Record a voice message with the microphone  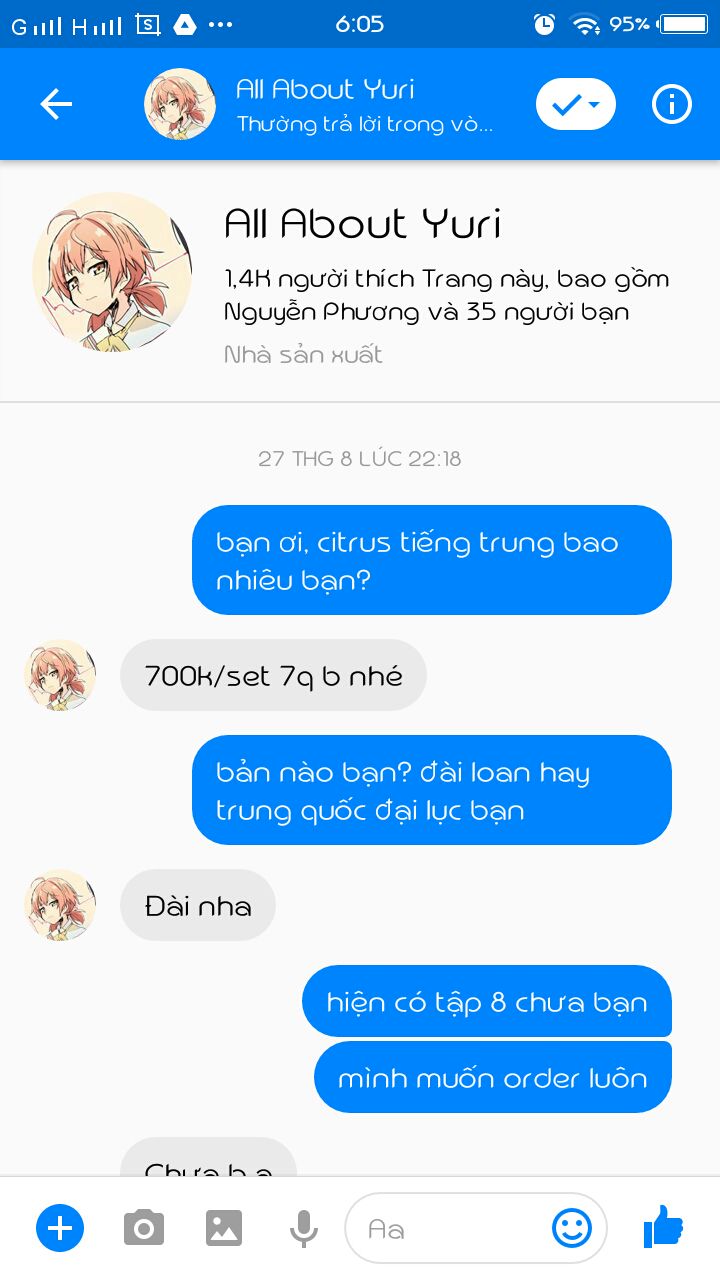(x=304, y=1228)
